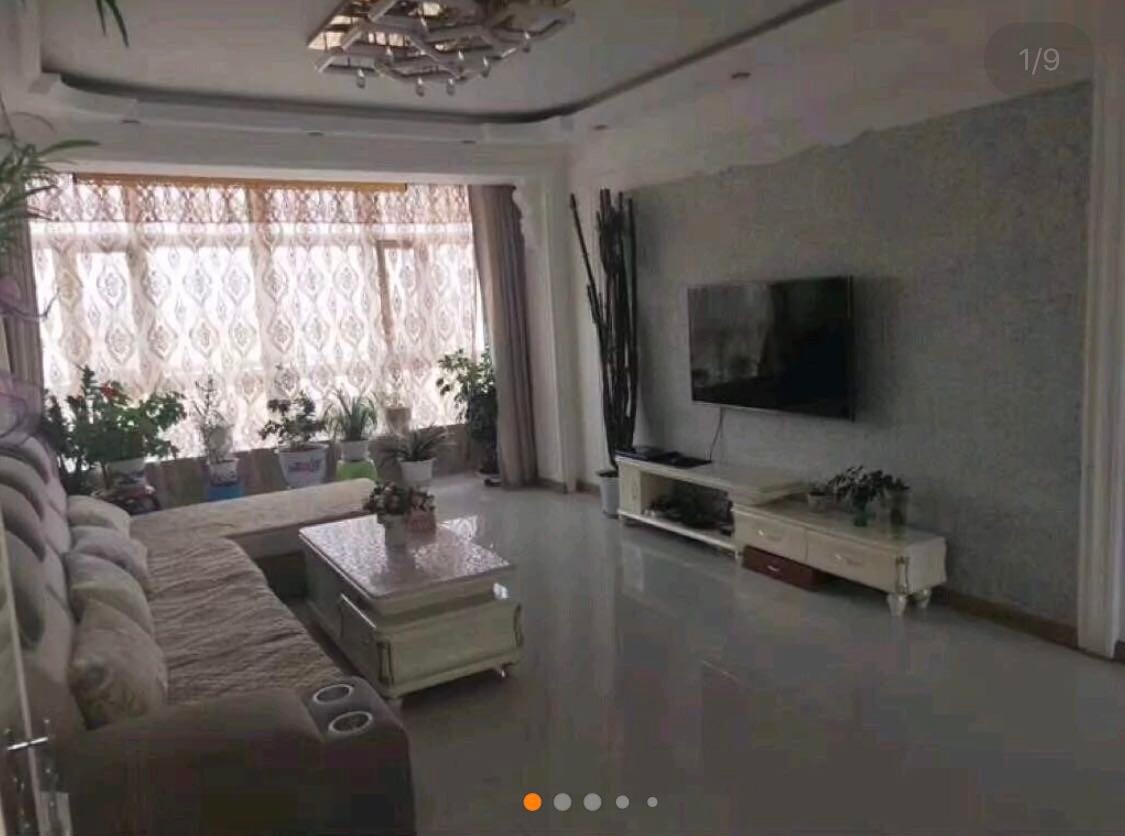The width and height of the screenshot is (1125, 836).
Task: Select the second page indicator dot
Action: 562,802
